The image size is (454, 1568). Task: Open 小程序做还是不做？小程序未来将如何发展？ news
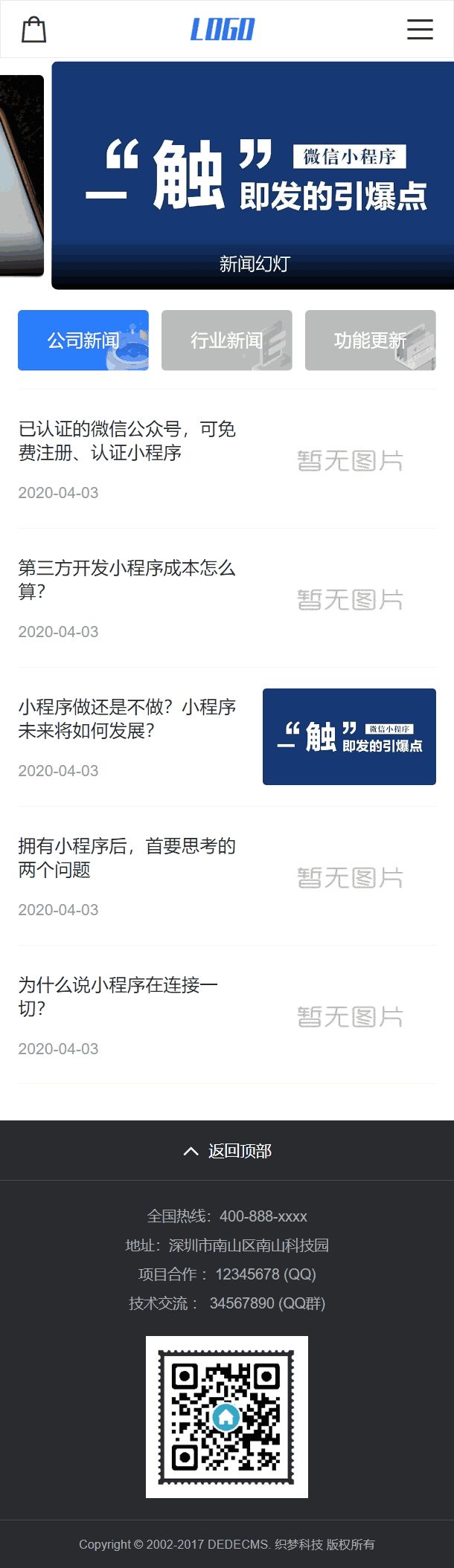pyautogui.click(x=127, y=719)
